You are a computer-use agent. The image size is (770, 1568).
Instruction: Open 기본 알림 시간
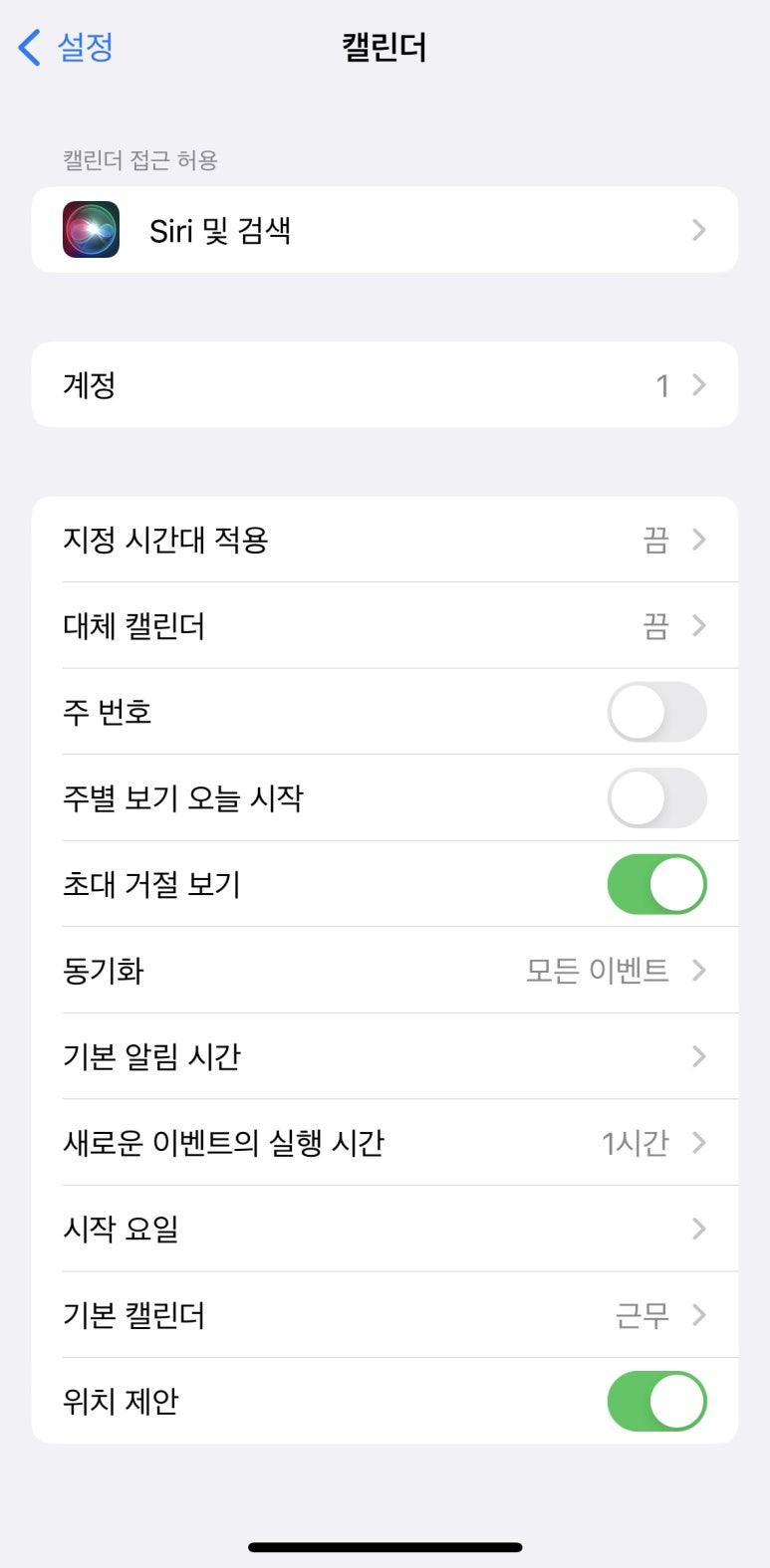(x=385, y=1056)
